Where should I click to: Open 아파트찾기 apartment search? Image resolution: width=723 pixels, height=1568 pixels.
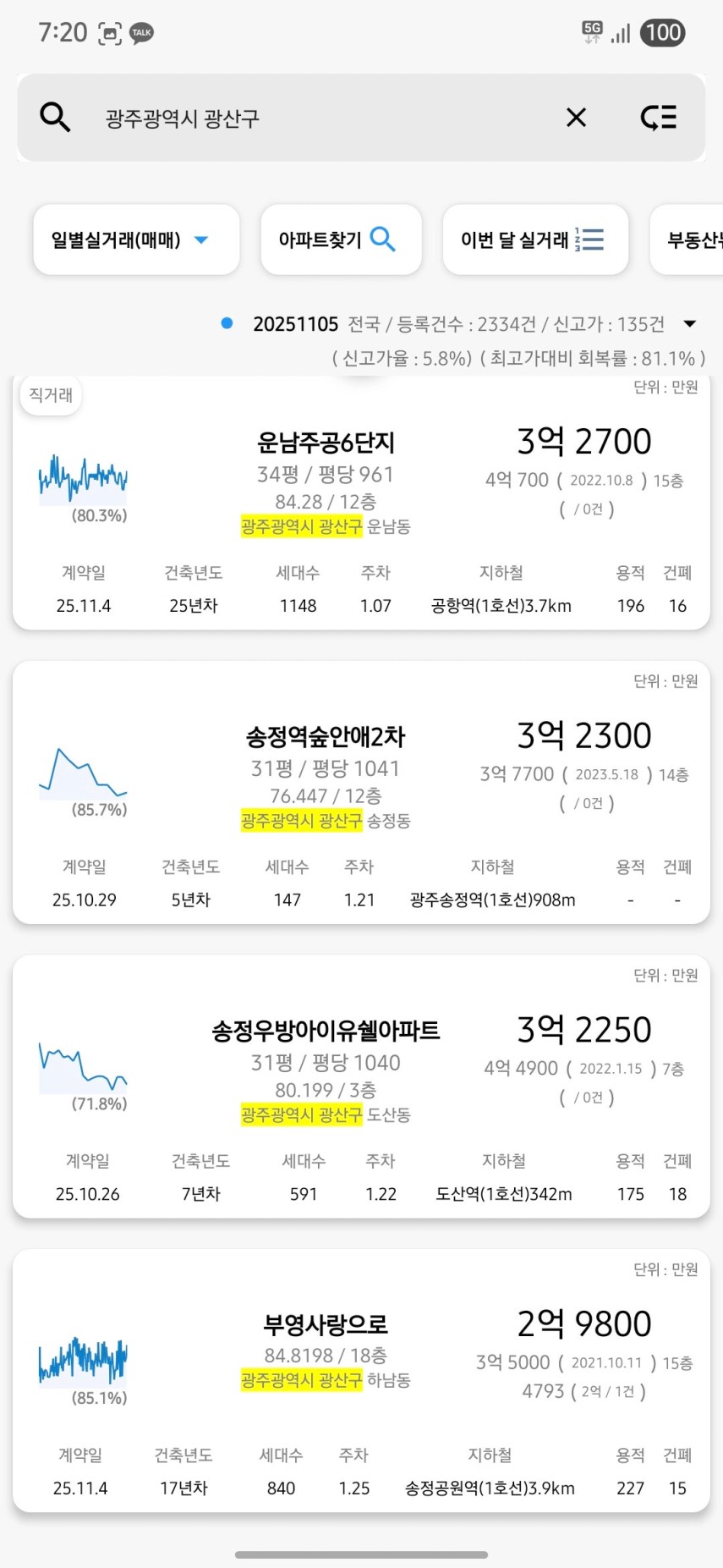point(340,239)
